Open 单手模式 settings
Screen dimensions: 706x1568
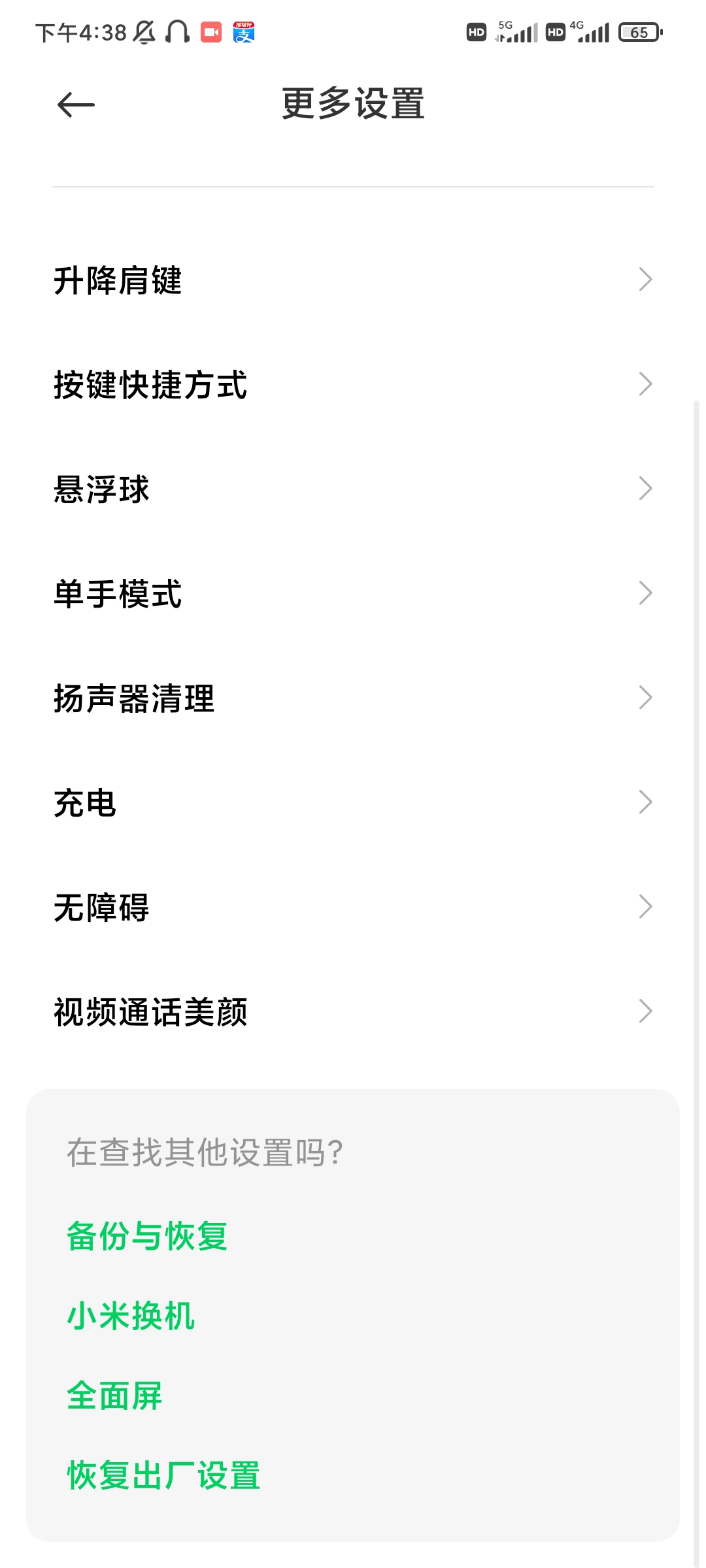(353, 593)
